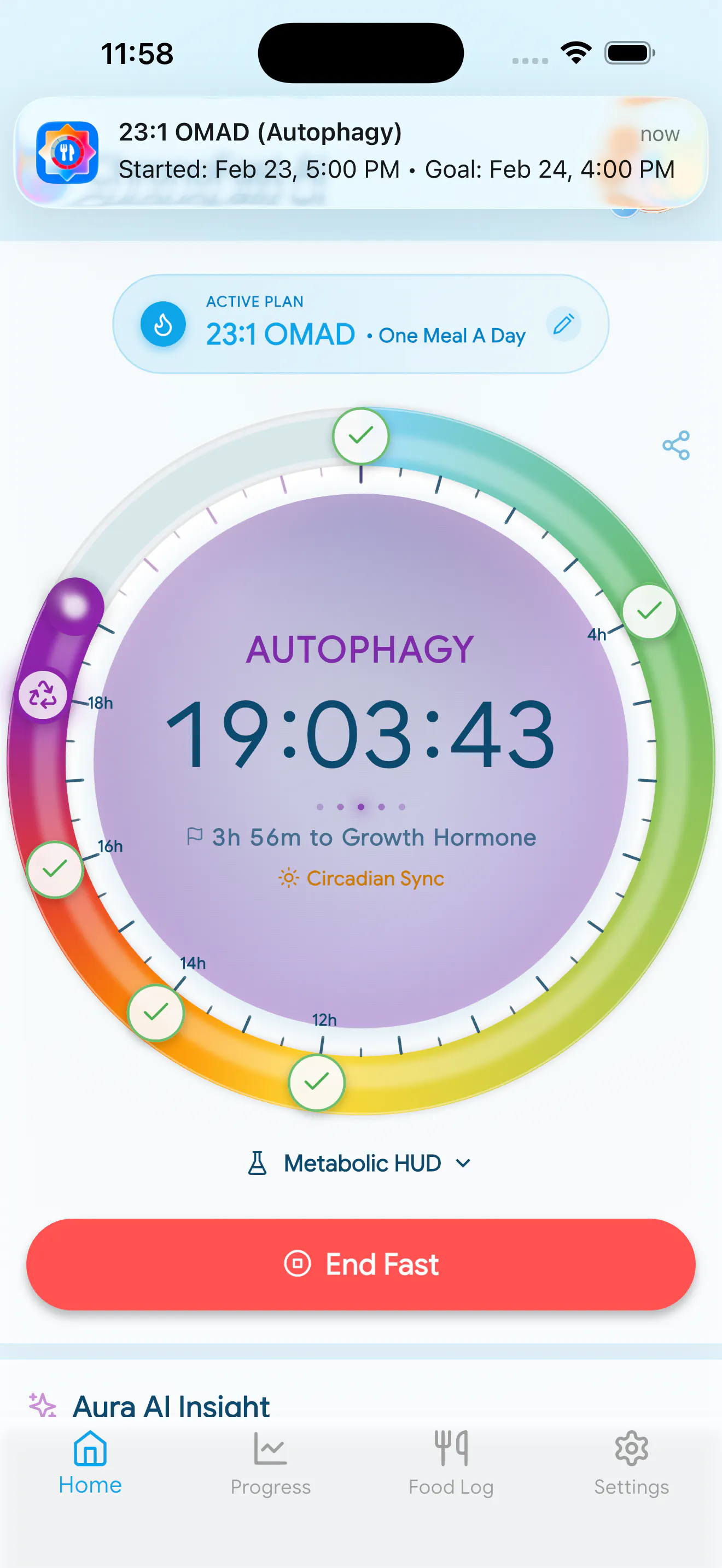The height and width of the screenshot is (1568, 722).
Task: Tap the 12h checkmark milestone
Action: coord(317,1083)
